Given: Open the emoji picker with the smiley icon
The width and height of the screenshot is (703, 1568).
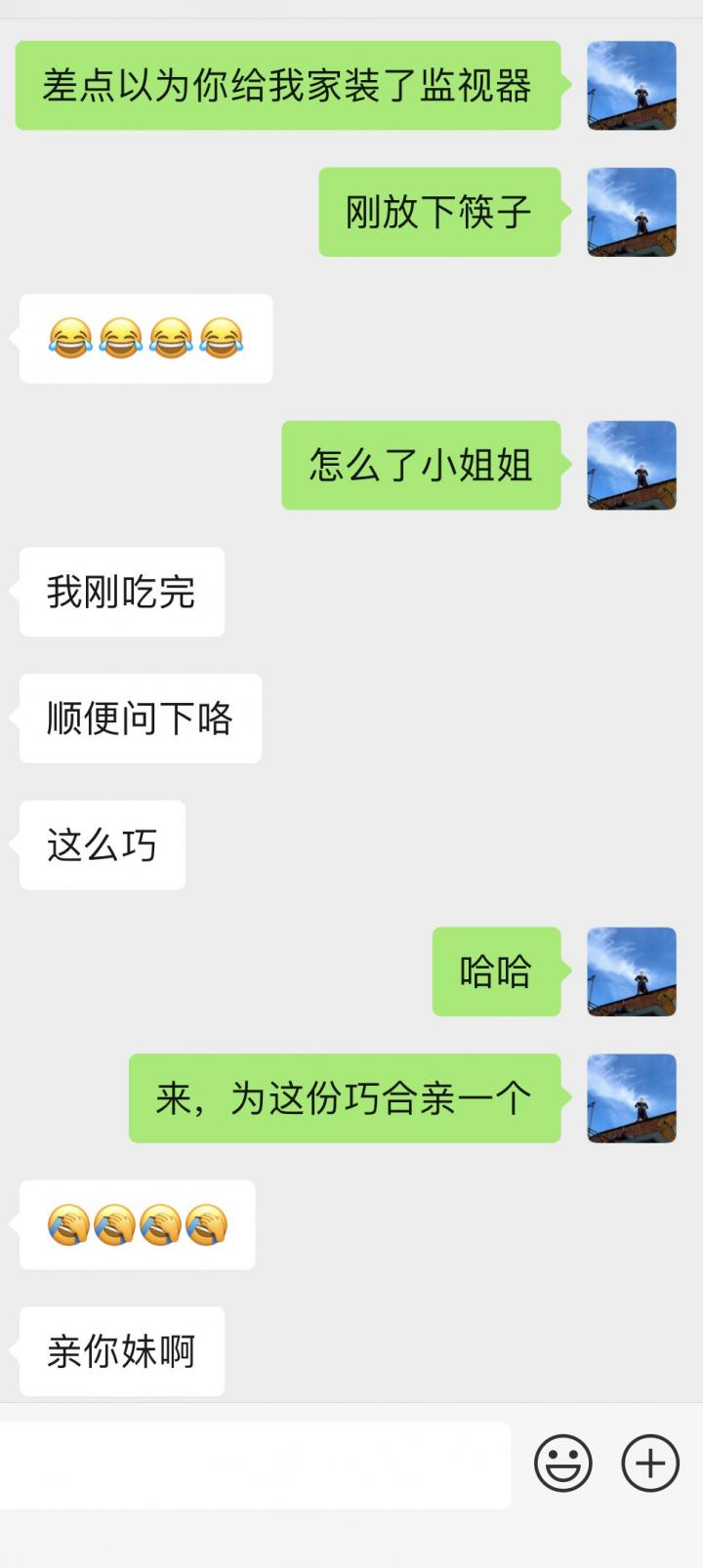Looking at the screenshot, I should 564,1462.
